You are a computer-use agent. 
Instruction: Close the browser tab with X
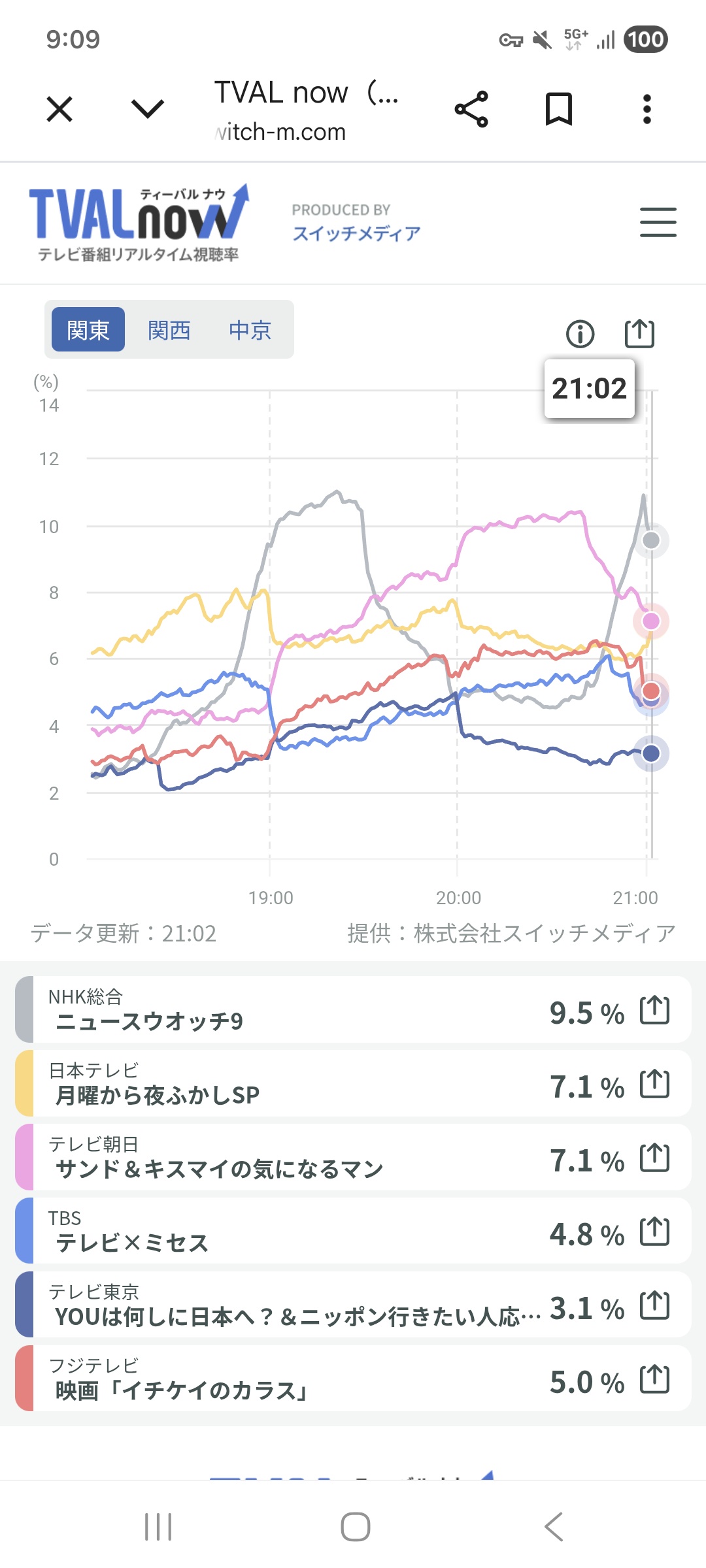59,109
